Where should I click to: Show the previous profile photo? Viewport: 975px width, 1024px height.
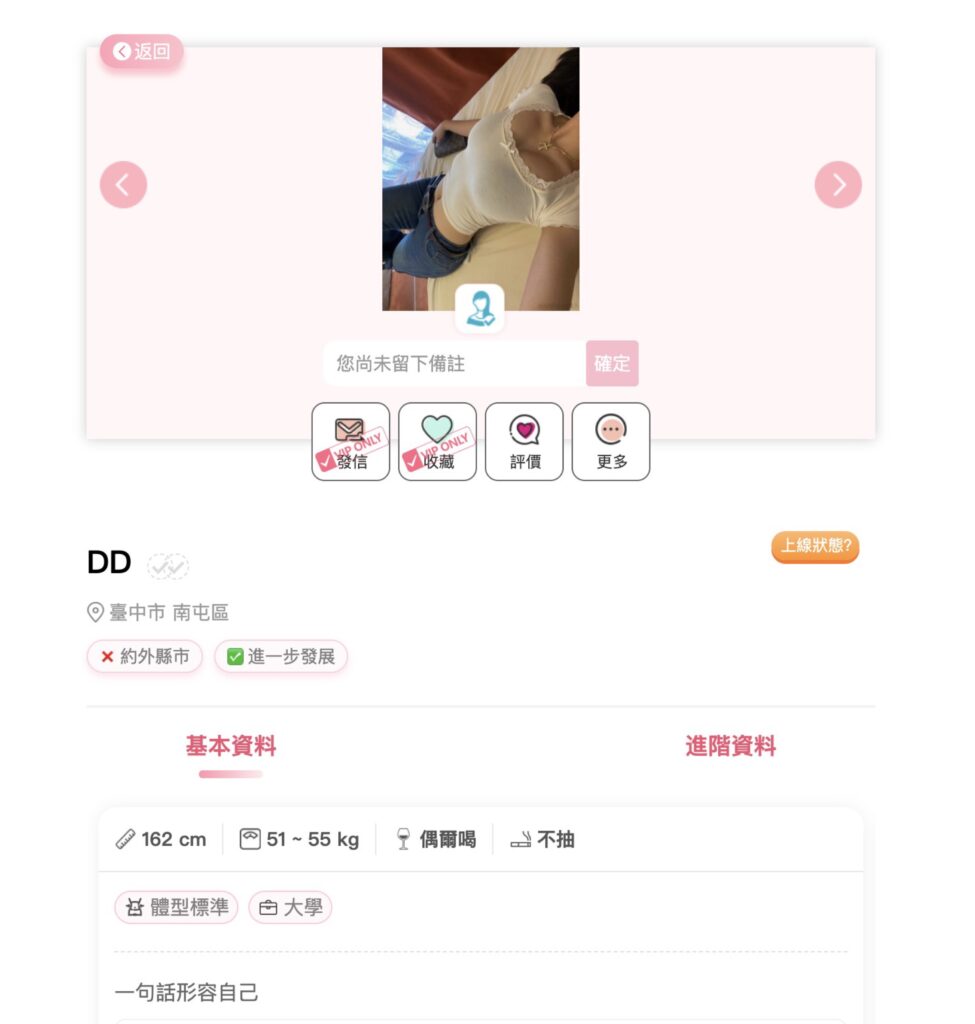123,185
